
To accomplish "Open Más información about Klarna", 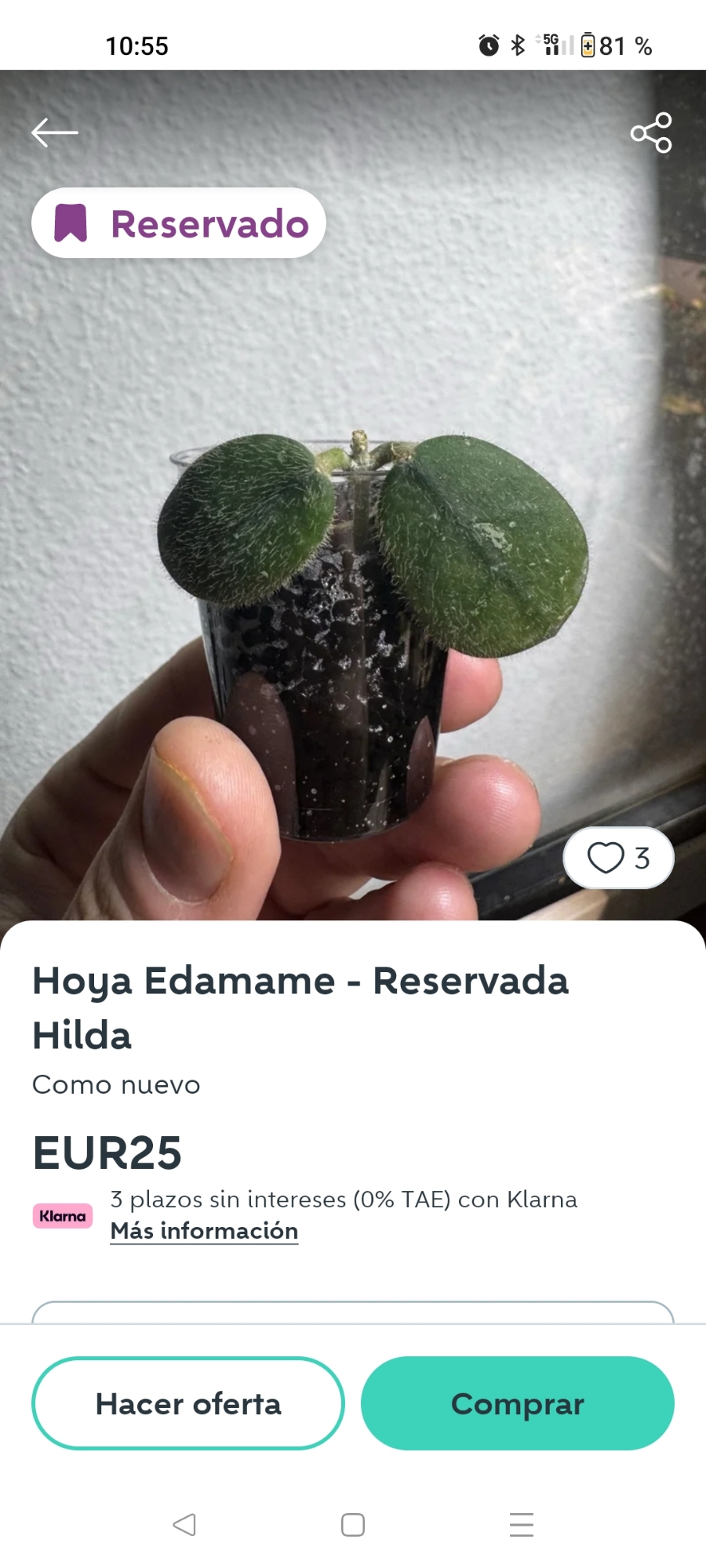I will pos(204,1231).
